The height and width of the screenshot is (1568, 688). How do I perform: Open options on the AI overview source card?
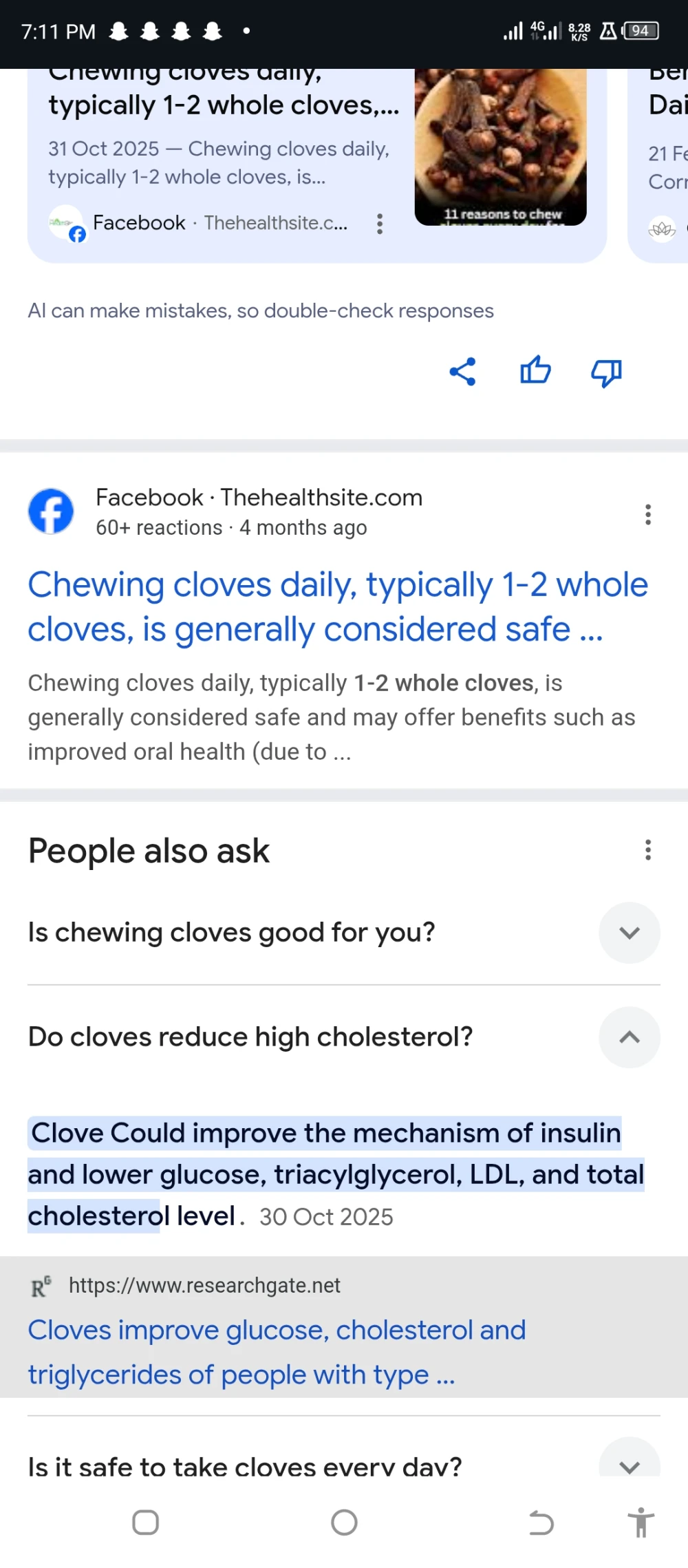(x=380, y=224)
